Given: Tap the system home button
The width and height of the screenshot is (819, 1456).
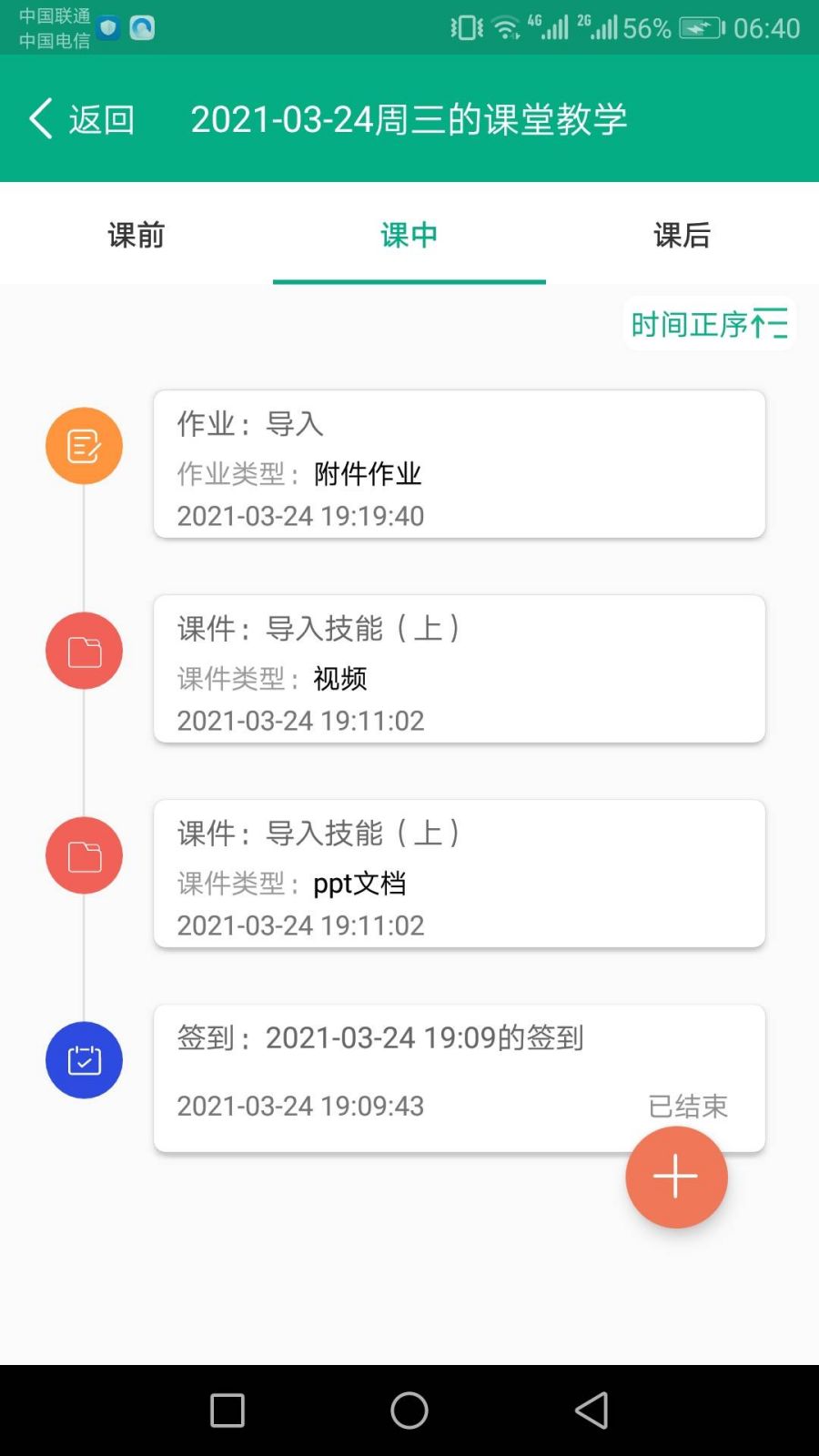Looking at the screenshot, I should (409, 1410).
